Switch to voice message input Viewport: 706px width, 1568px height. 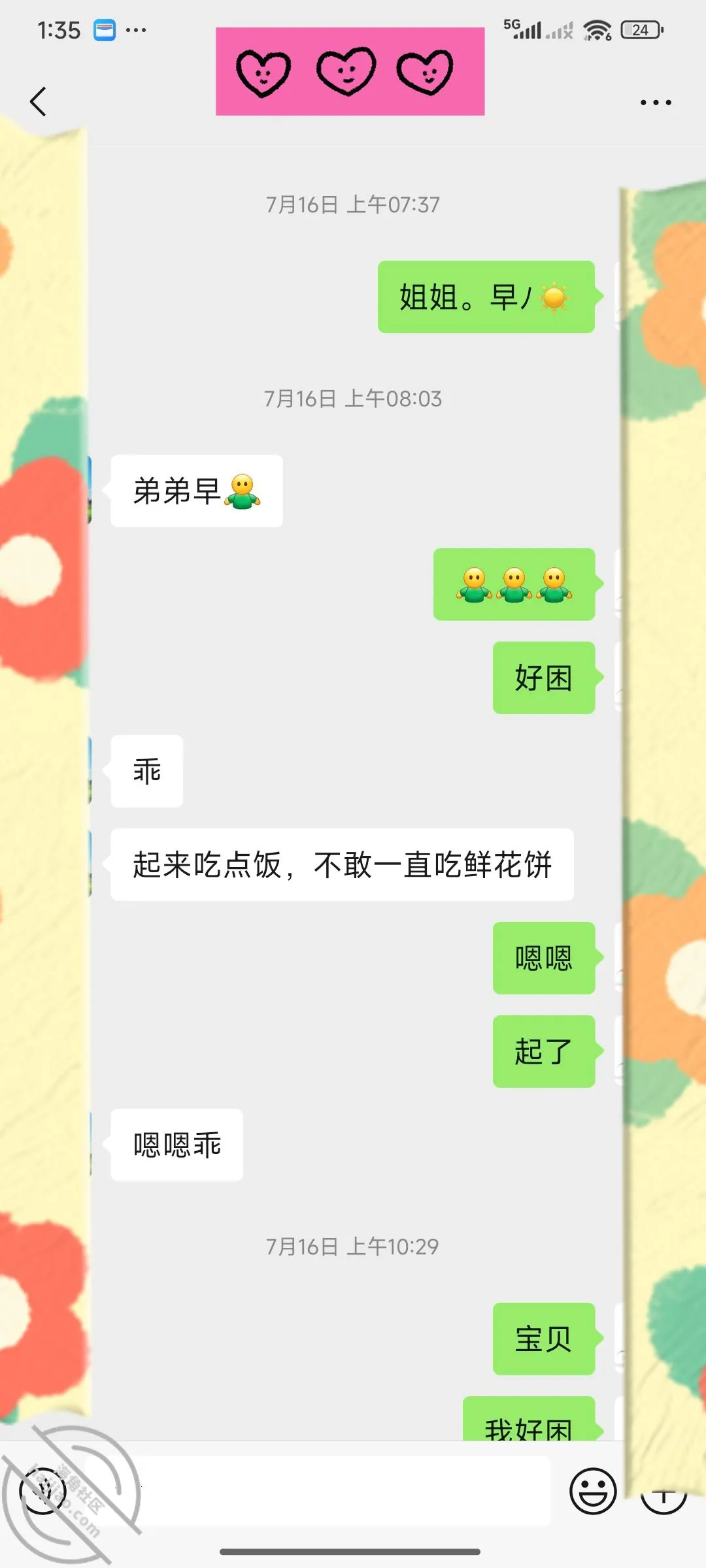click(43, 1490)
